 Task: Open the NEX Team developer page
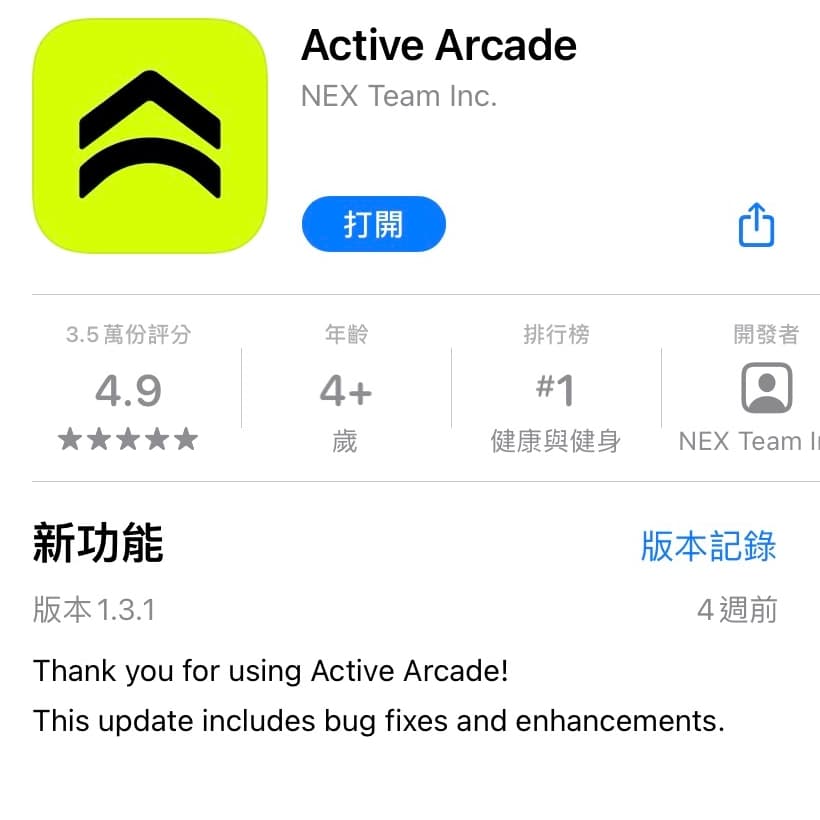pos(765,390)
